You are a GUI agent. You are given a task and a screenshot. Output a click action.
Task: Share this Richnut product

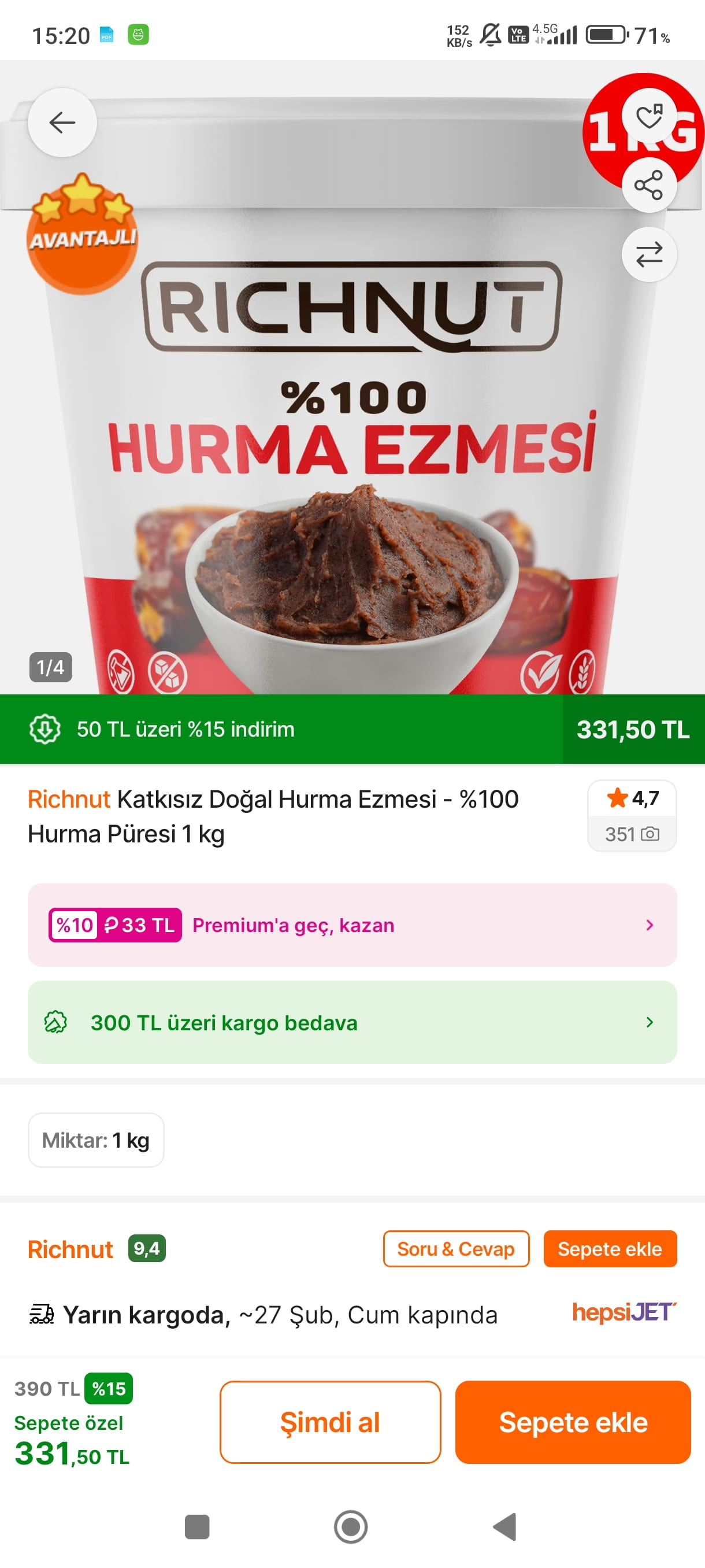[649, 185]
